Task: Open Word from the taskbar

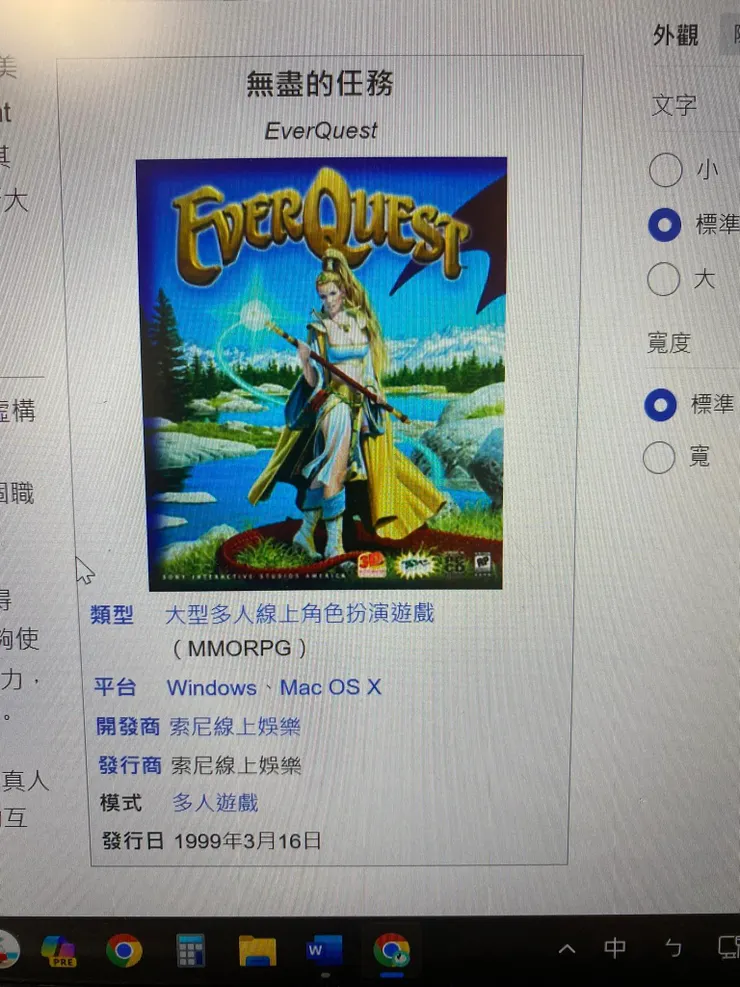Action: (324, 949)
